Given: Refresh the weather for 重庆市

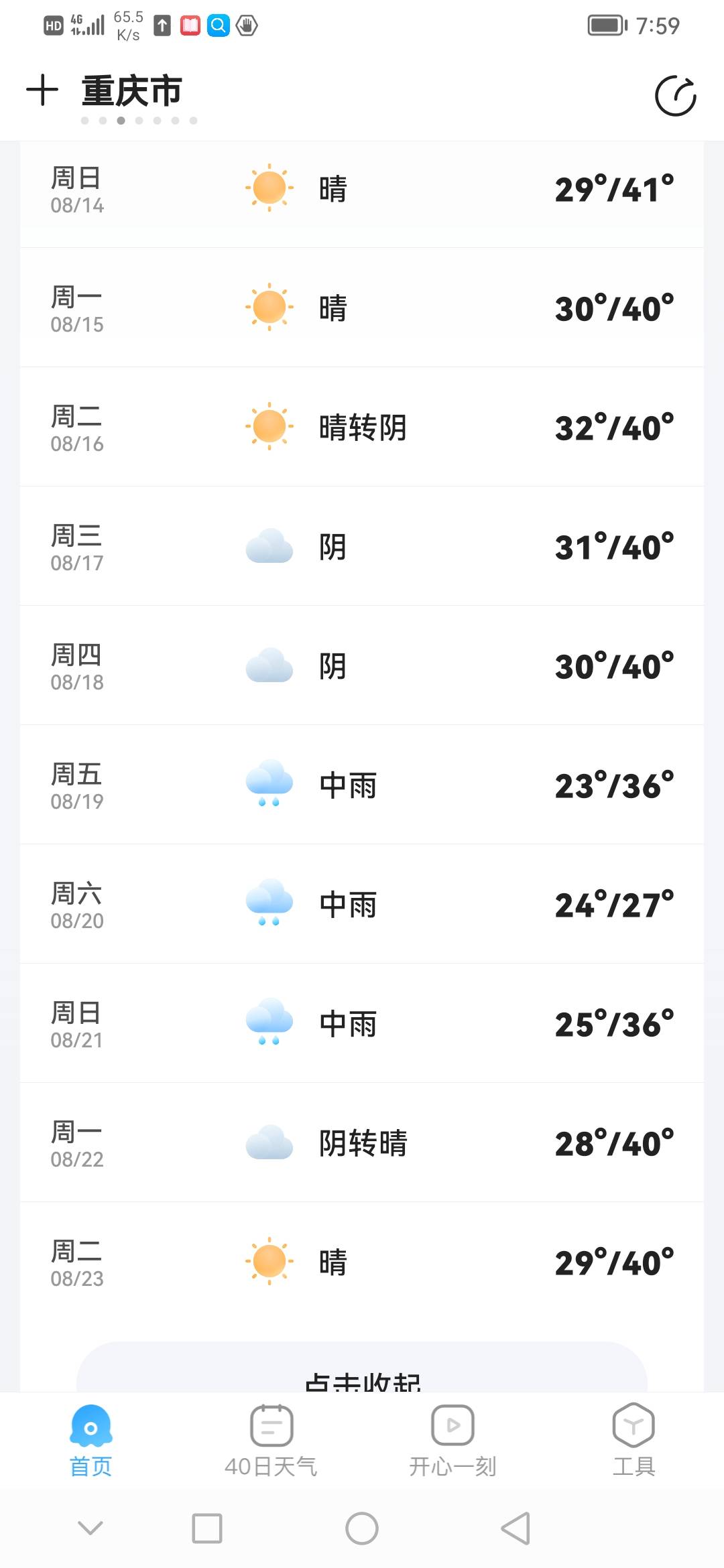Looking at the screenshot, I should tap(675, 96).
